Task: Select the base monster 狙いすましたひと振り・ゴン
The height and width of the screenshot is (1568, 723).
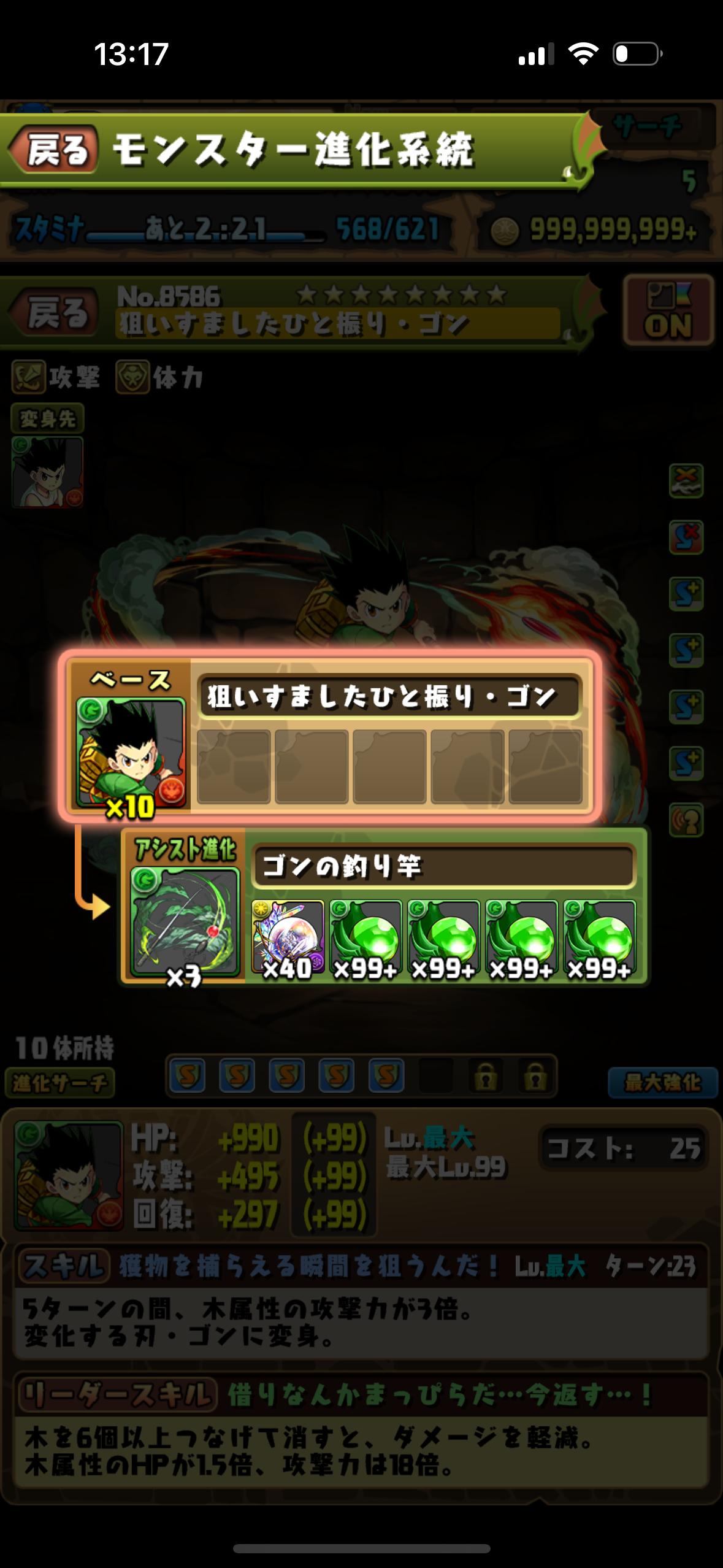Action: pos(130,752)
